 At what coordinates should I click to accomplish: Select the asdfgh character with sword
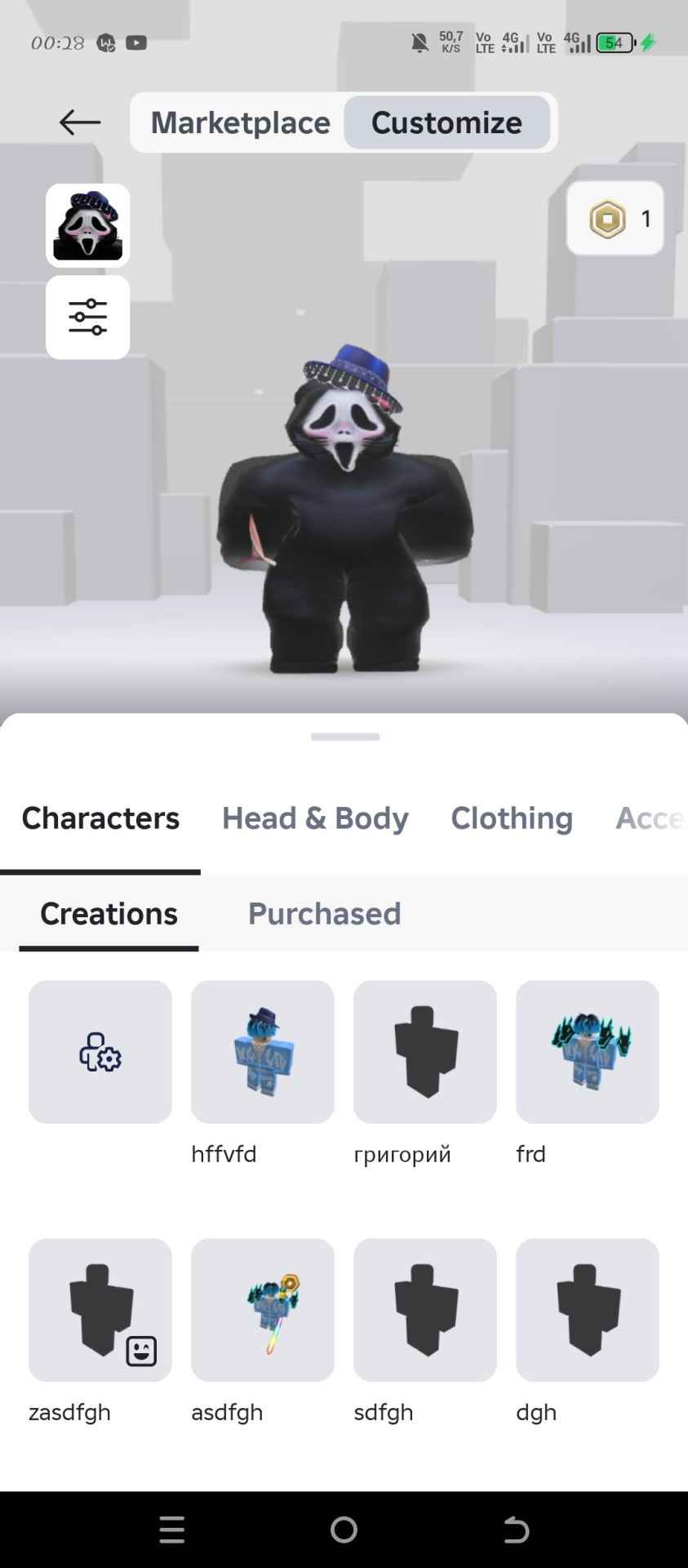coord(262,1310)
